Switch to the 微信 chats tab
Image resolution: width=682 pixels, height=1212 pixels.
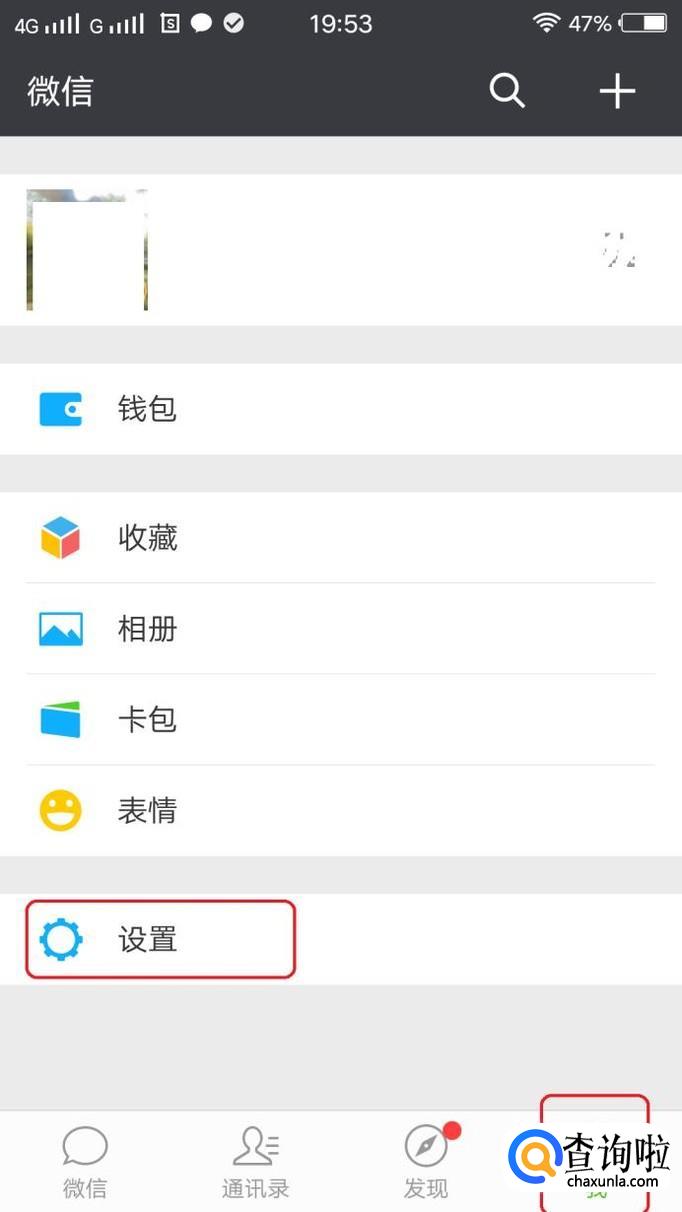[x=85, y=1162]
